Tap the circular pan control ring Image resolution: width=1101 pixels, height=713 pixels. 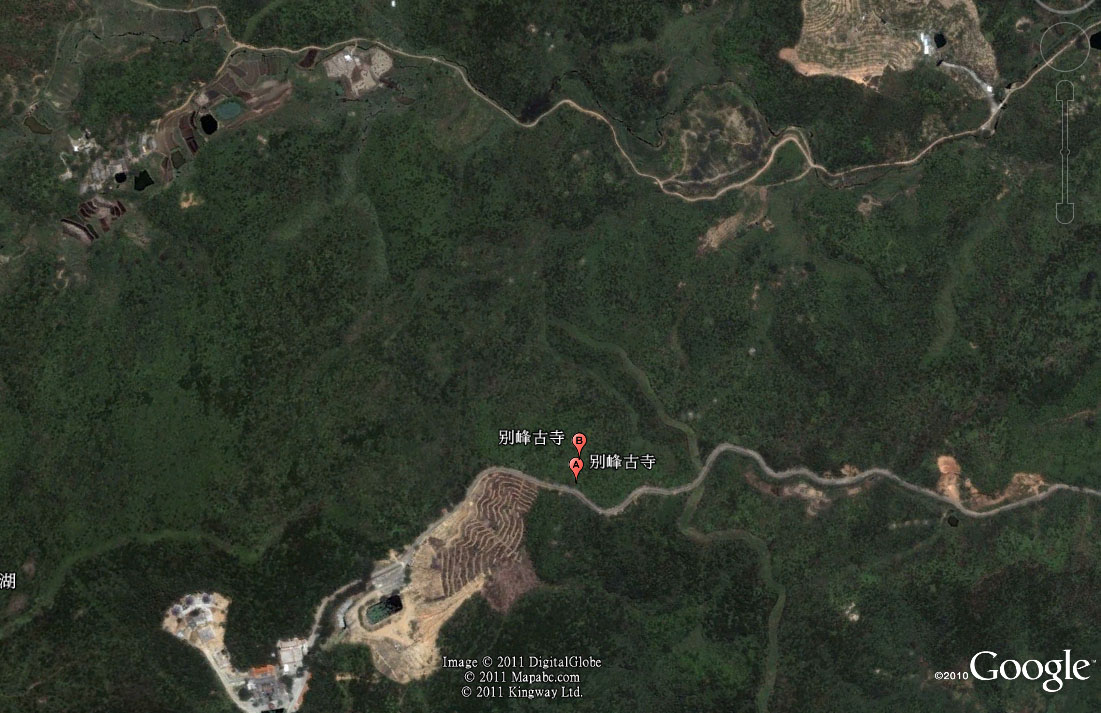[1065, 46]
